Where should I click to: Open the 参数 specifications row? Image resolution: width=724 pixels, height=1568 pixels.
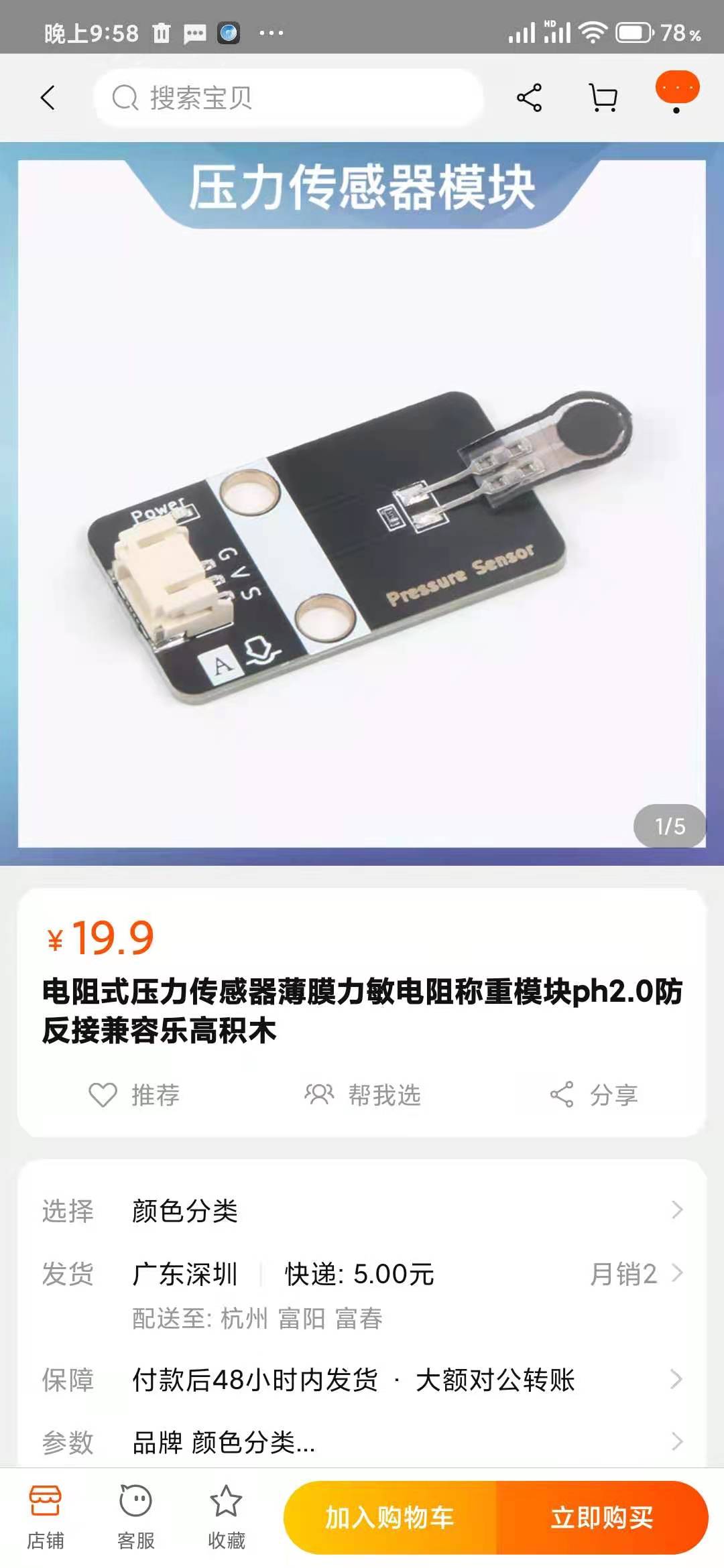[362, 1441]
